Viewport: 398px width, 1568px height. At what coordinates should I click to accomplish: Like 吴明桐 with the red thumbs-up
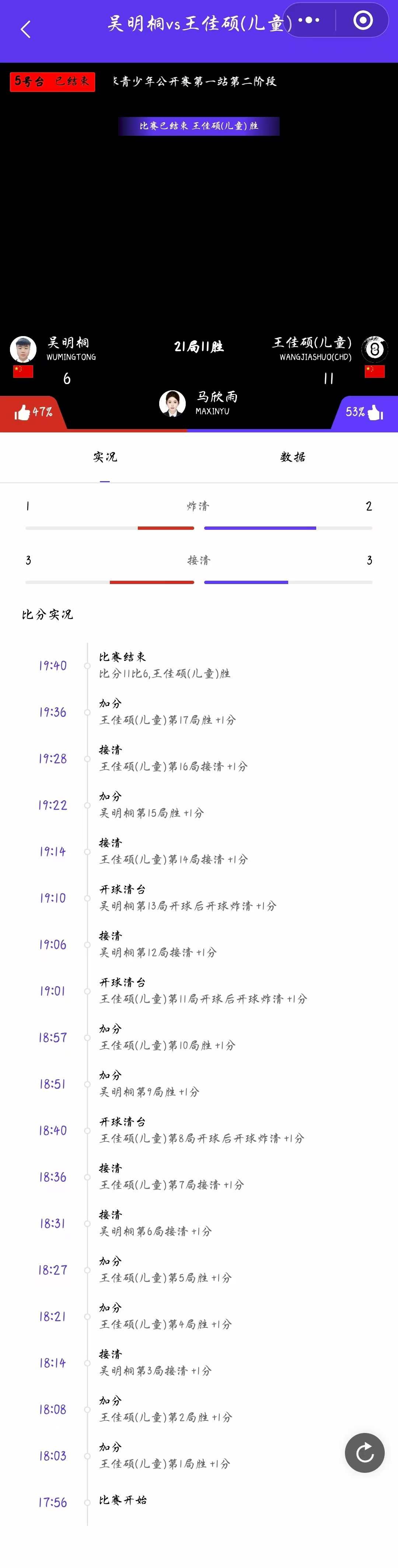pyautogui.click(x=23, y=413)
